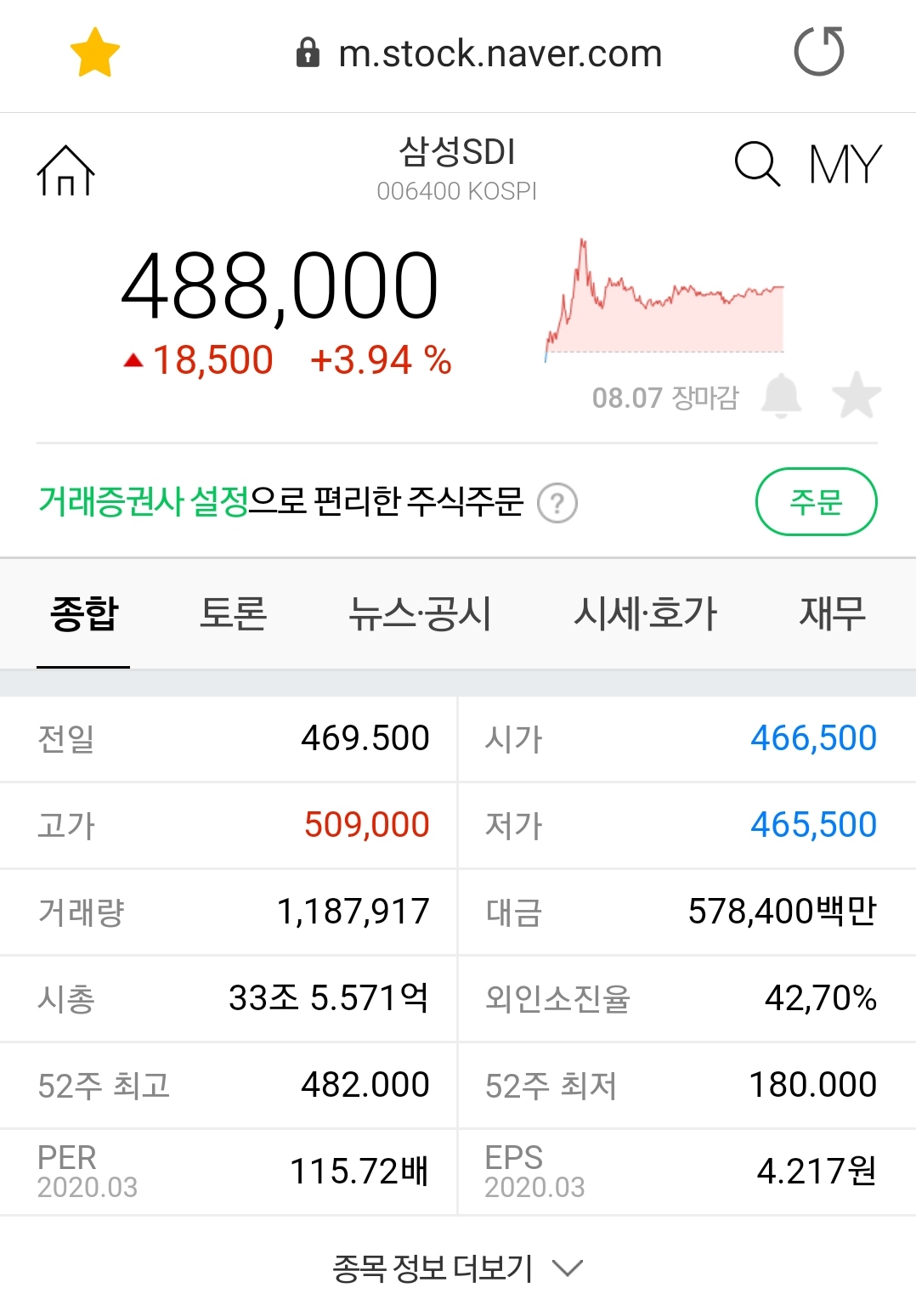Tap the 주문 order button
Image resolution: width=916 pixels, height=1316 pixels.
[816, 501]
